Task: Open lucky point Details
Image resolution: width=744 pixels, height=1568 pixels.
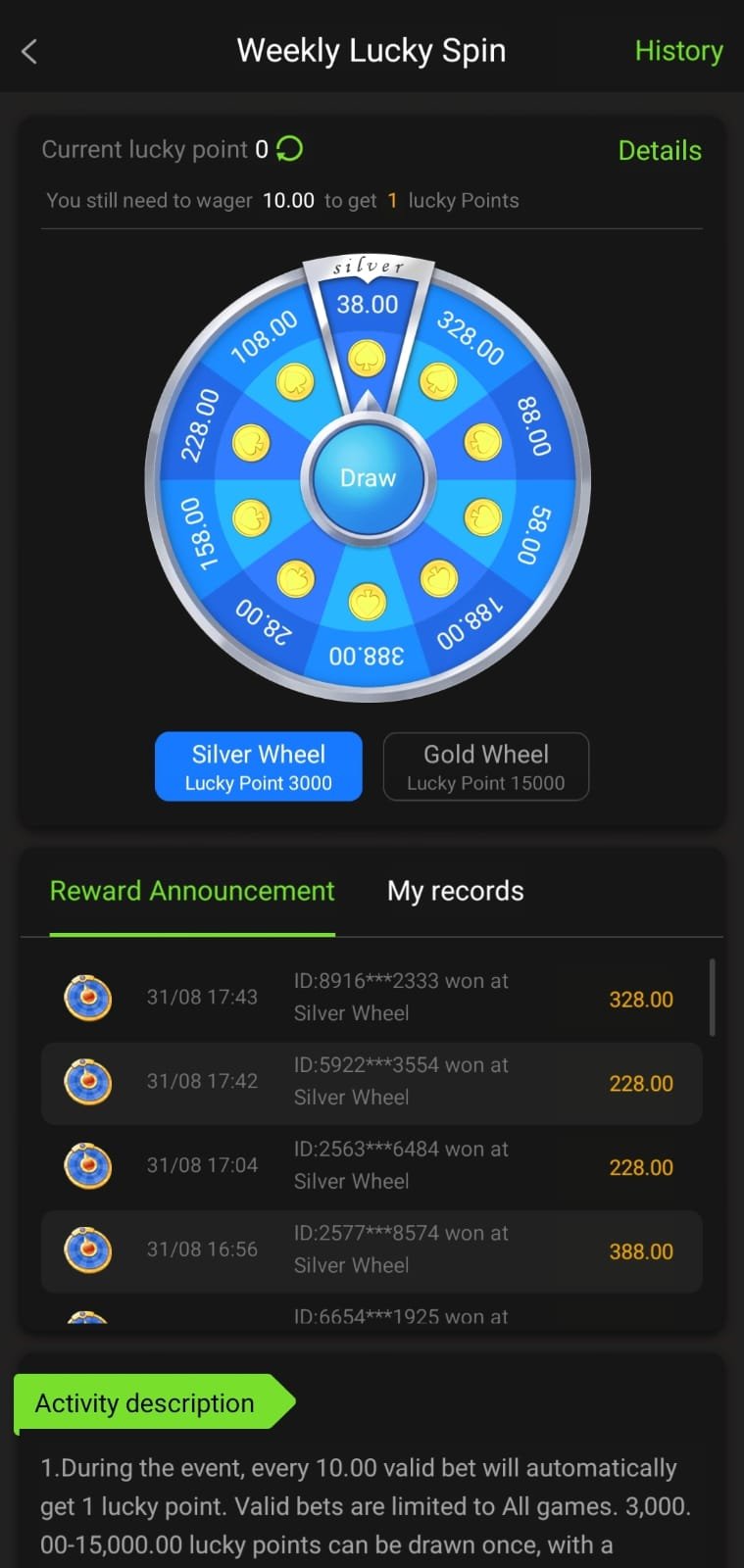Action: tap(659, 151)
